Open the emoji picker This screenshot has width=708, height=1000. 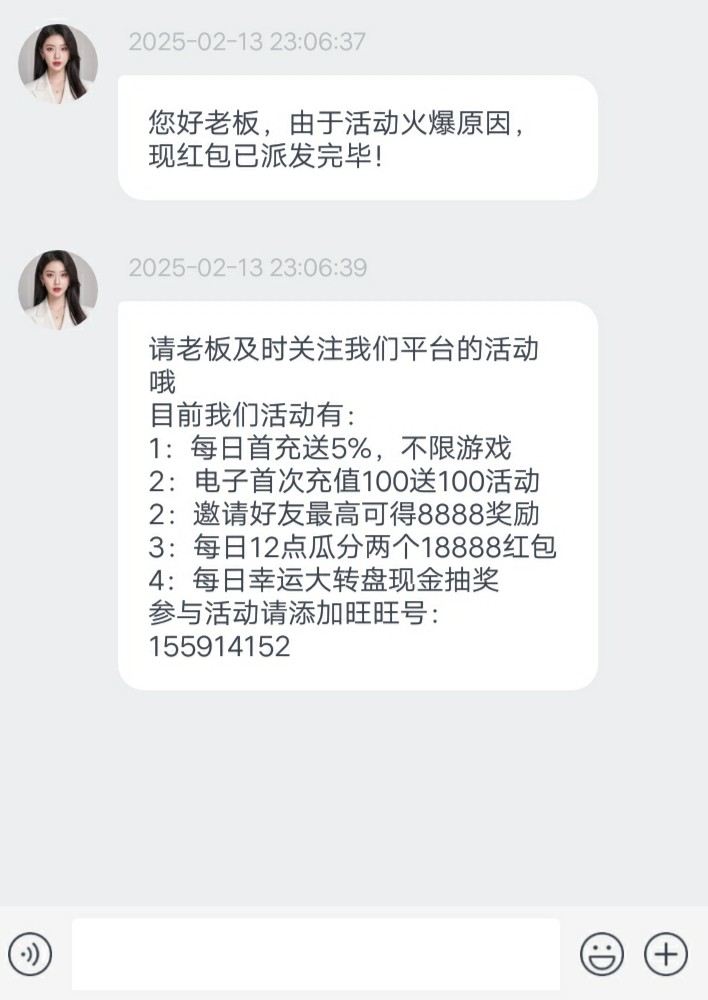[x=602, y=954]
